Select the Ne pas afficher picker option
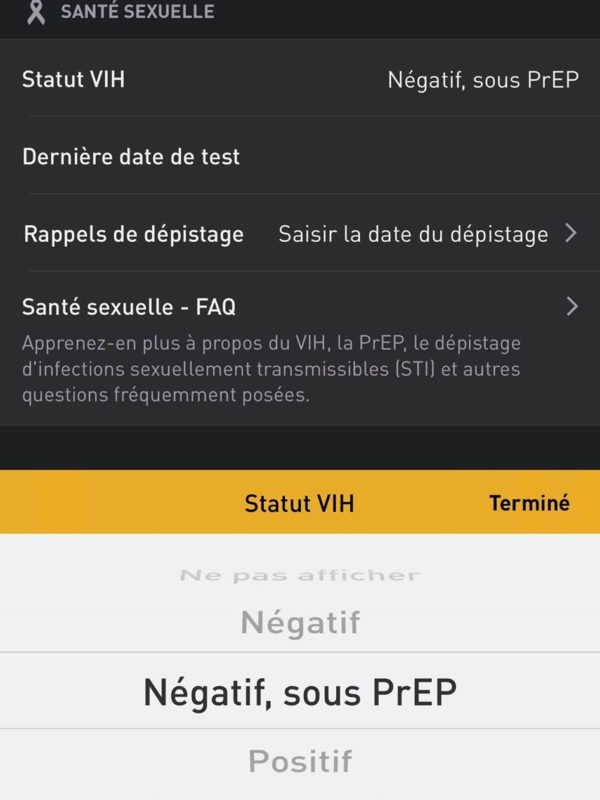Screen dimensions: 600x800 click(300, 575)
